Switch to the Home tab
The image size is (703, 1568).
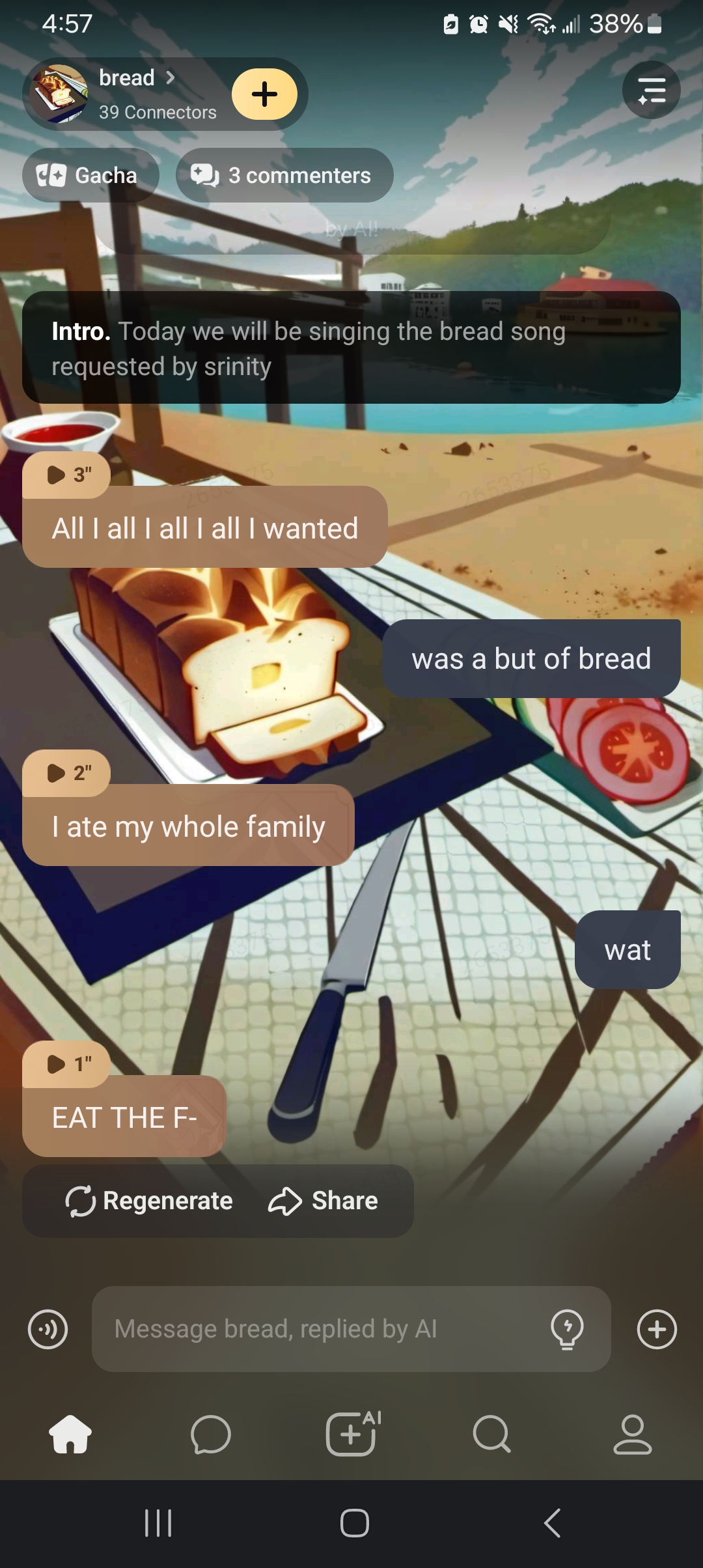click(x=70, y=1434)
